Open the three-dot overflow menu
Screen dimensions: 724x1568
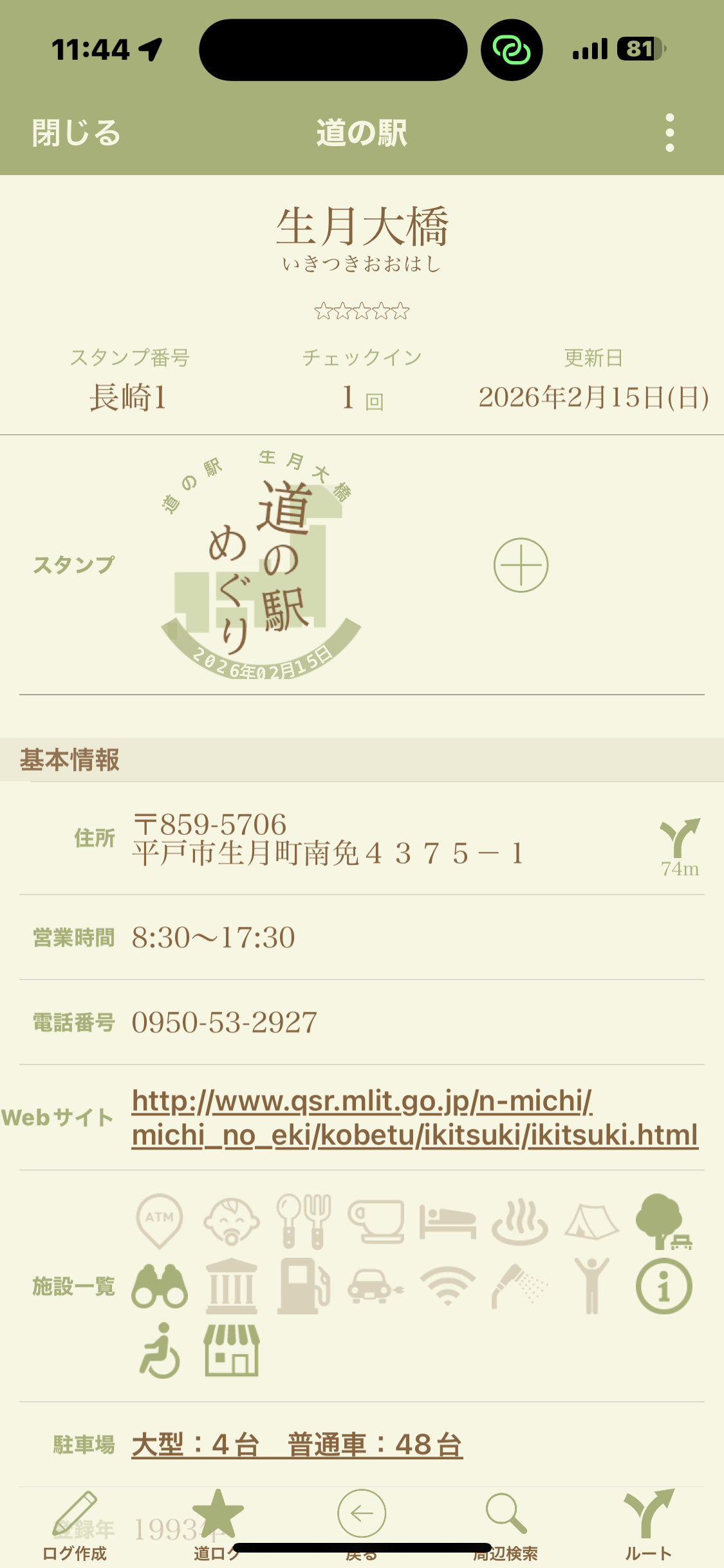669,133
